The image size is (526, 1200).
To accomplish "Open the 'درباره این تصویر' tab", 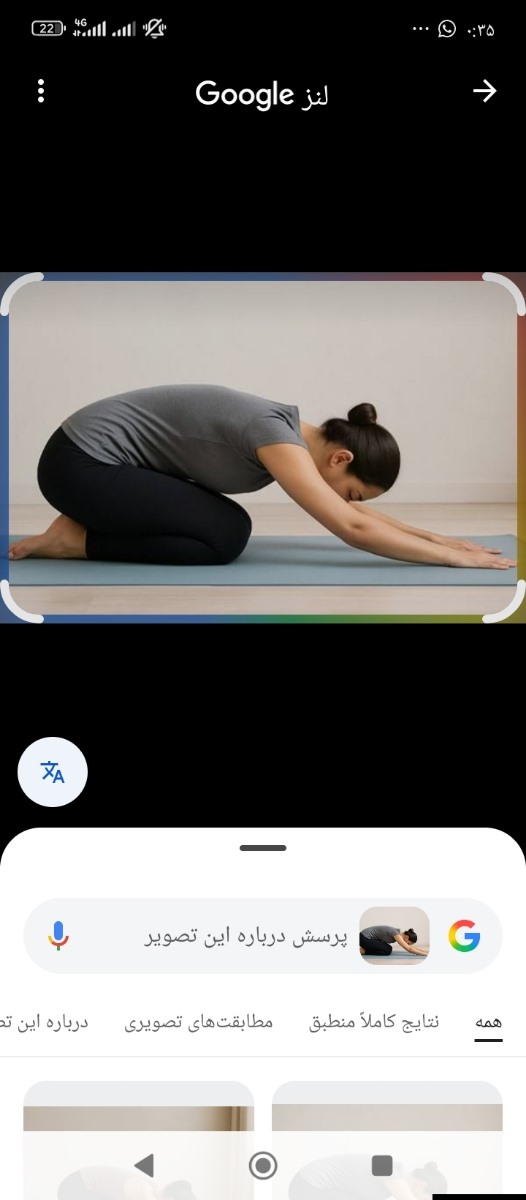I will pyautogui.click(x=44, y=1022).
